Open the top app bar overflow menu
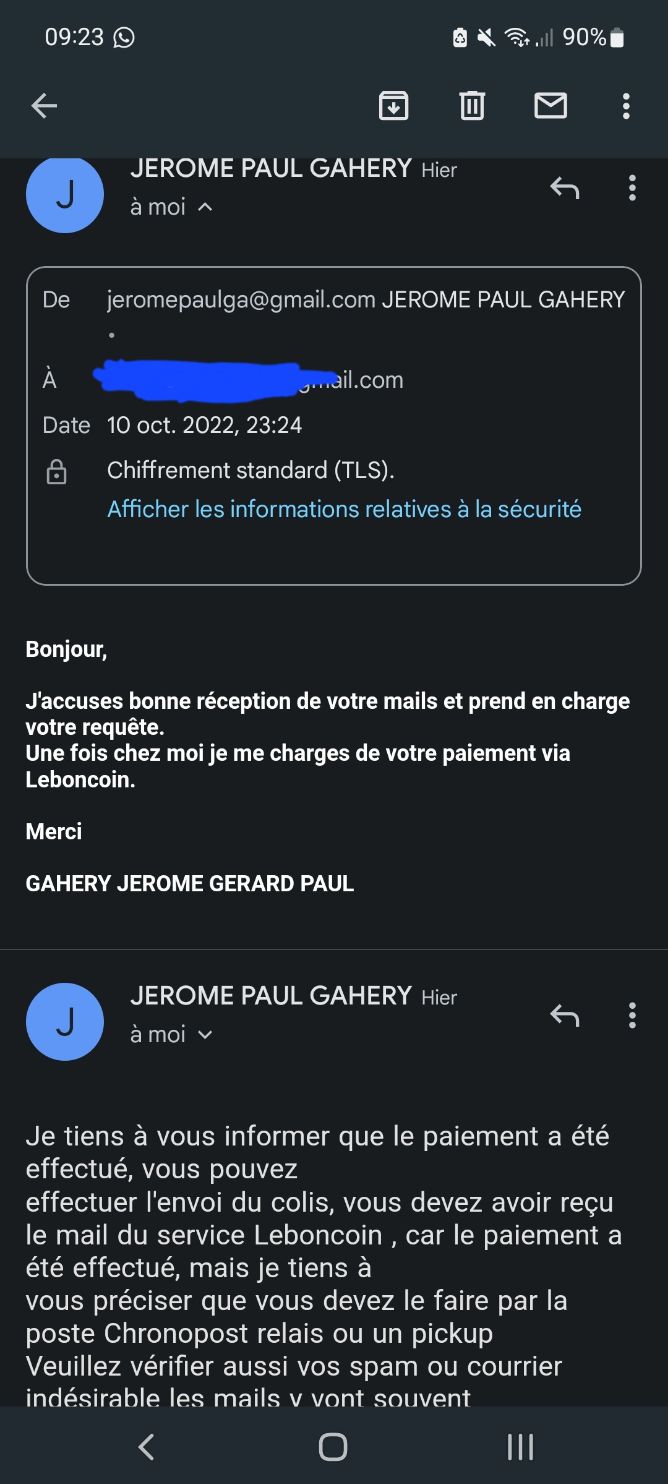Image resolution: width=668 pixels, height=1484 pixels. point(626,105)
